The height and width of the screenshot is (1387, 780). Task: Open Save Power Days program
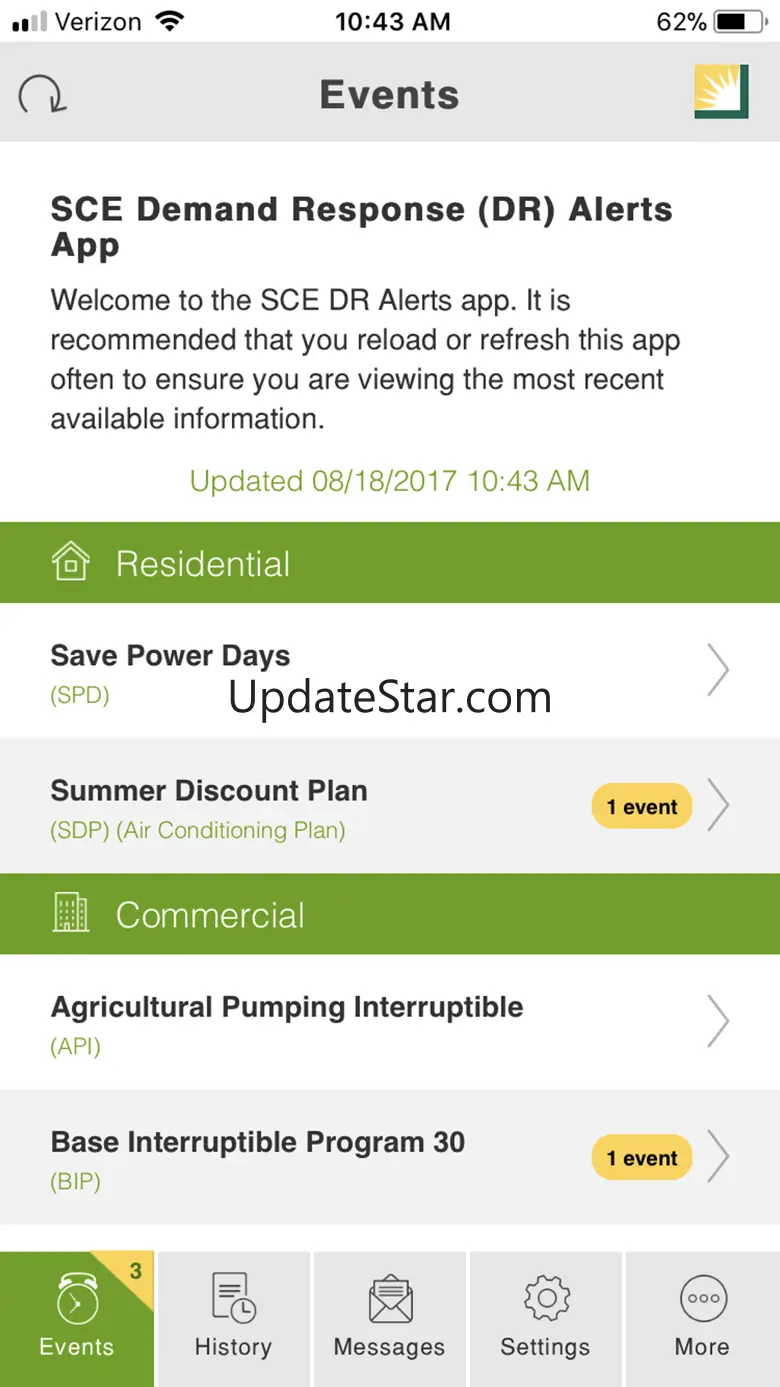(390, 670)
